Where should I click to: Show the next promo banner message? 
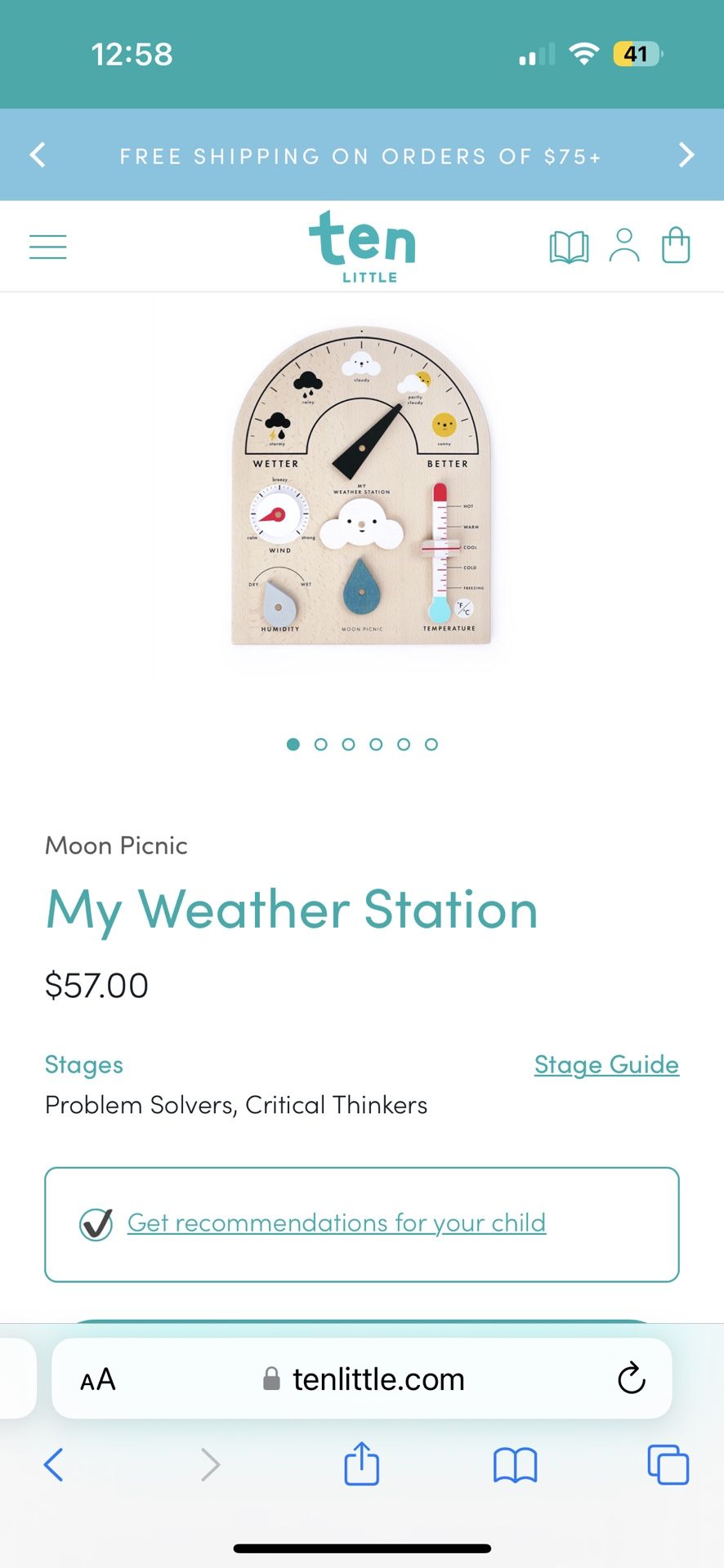[x=686, y=155]
